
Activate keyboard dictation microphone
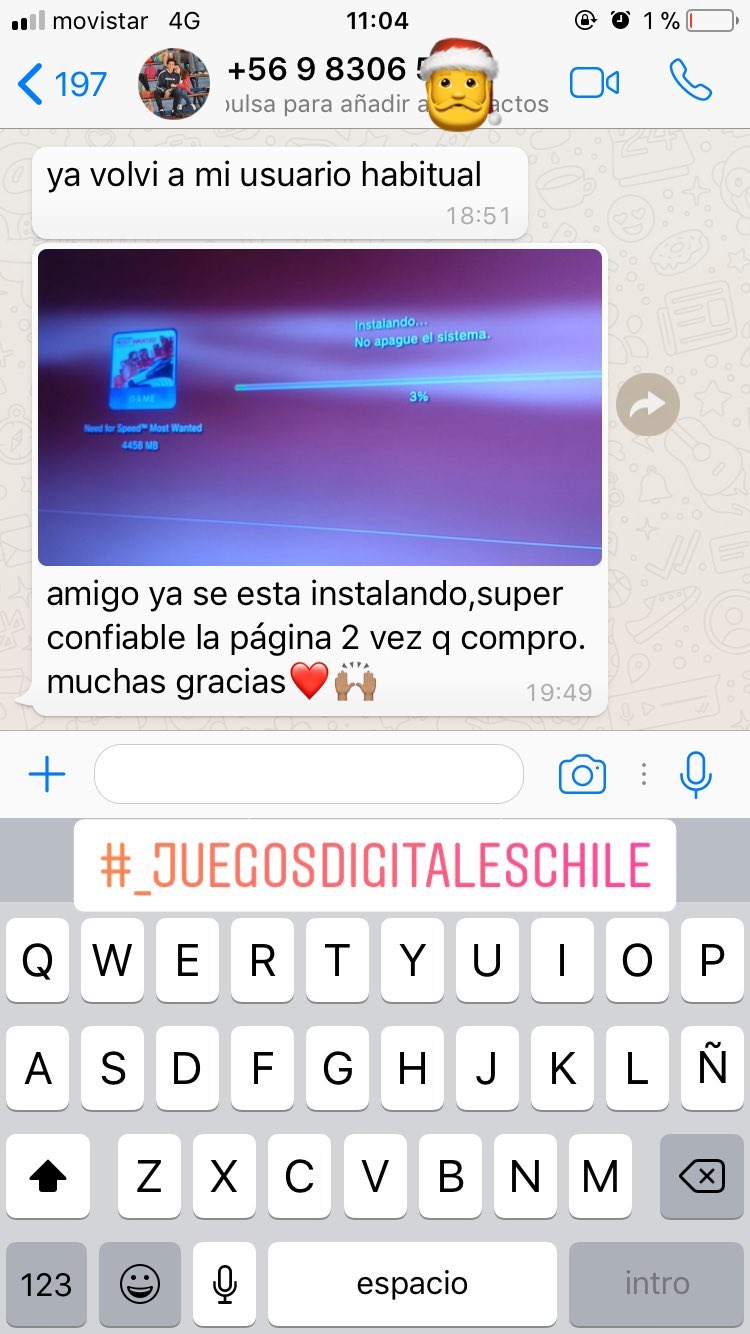pyautogui.click(x=226, y=1284)
